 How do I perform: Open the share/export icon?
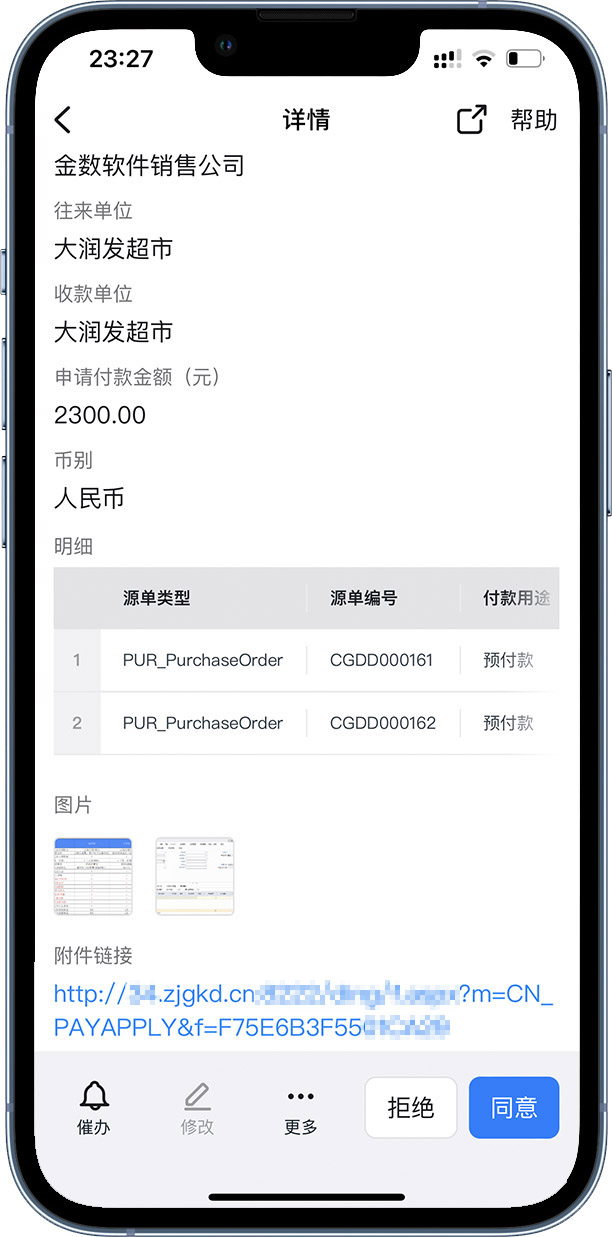471,120
